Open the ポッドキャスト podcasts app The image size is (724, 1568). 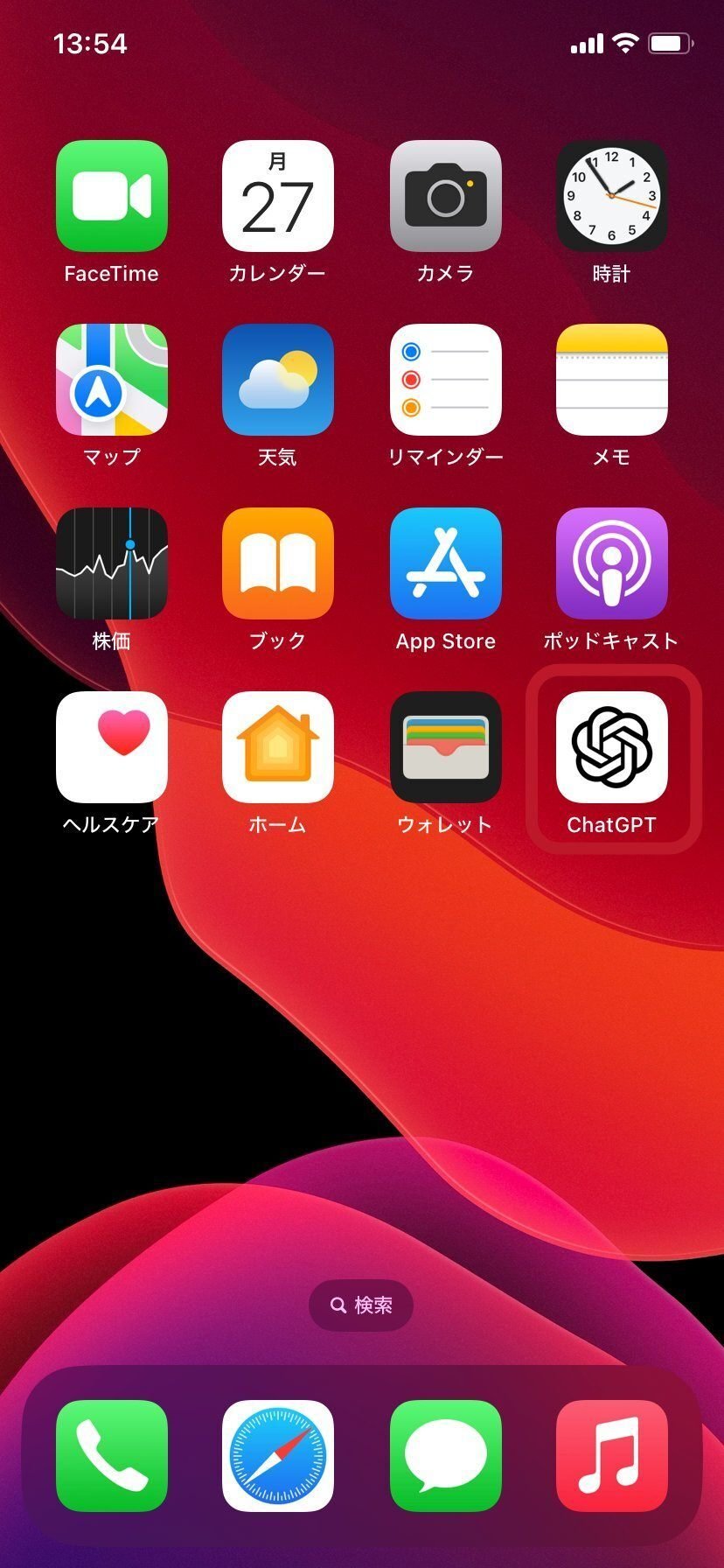coord(612,563)
